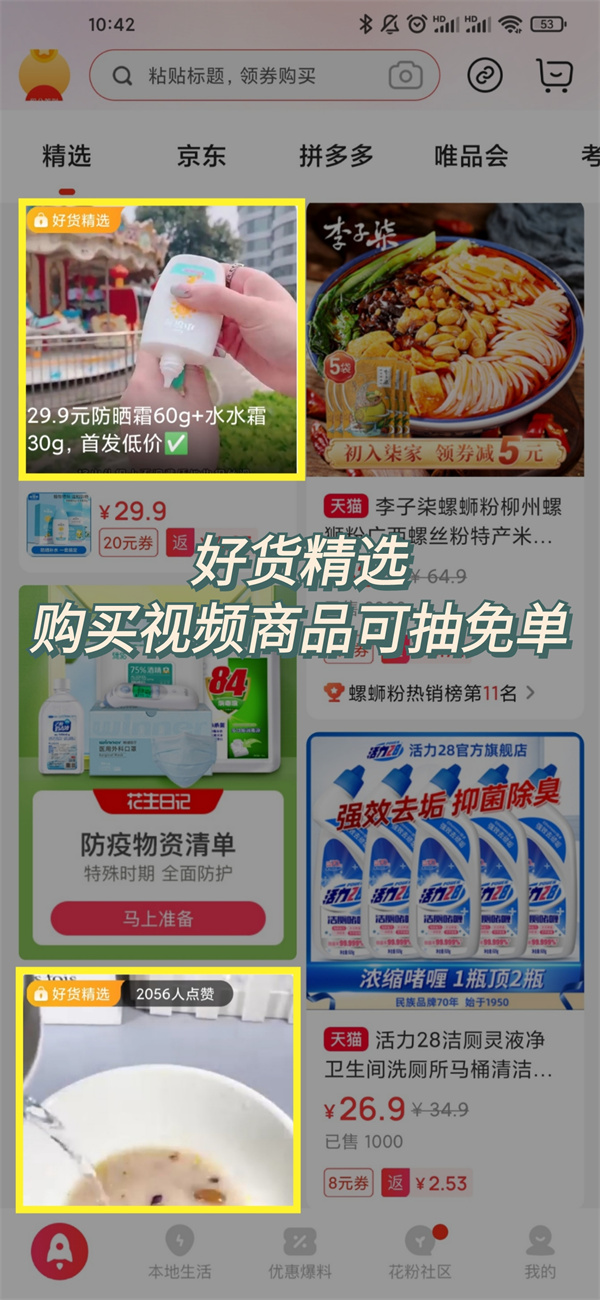Screen dimensions: 600x1300
Task: Tap the camera icon in the search bar
Action: (405, 76)
